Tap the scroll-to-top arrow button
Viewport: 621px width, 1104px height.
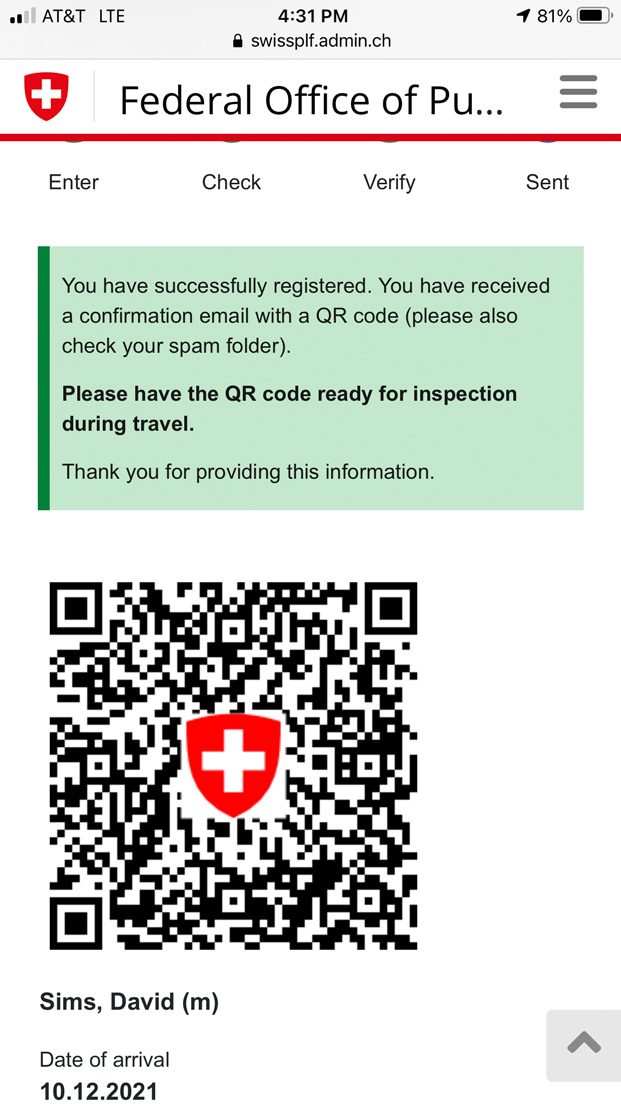[584, 1045]
